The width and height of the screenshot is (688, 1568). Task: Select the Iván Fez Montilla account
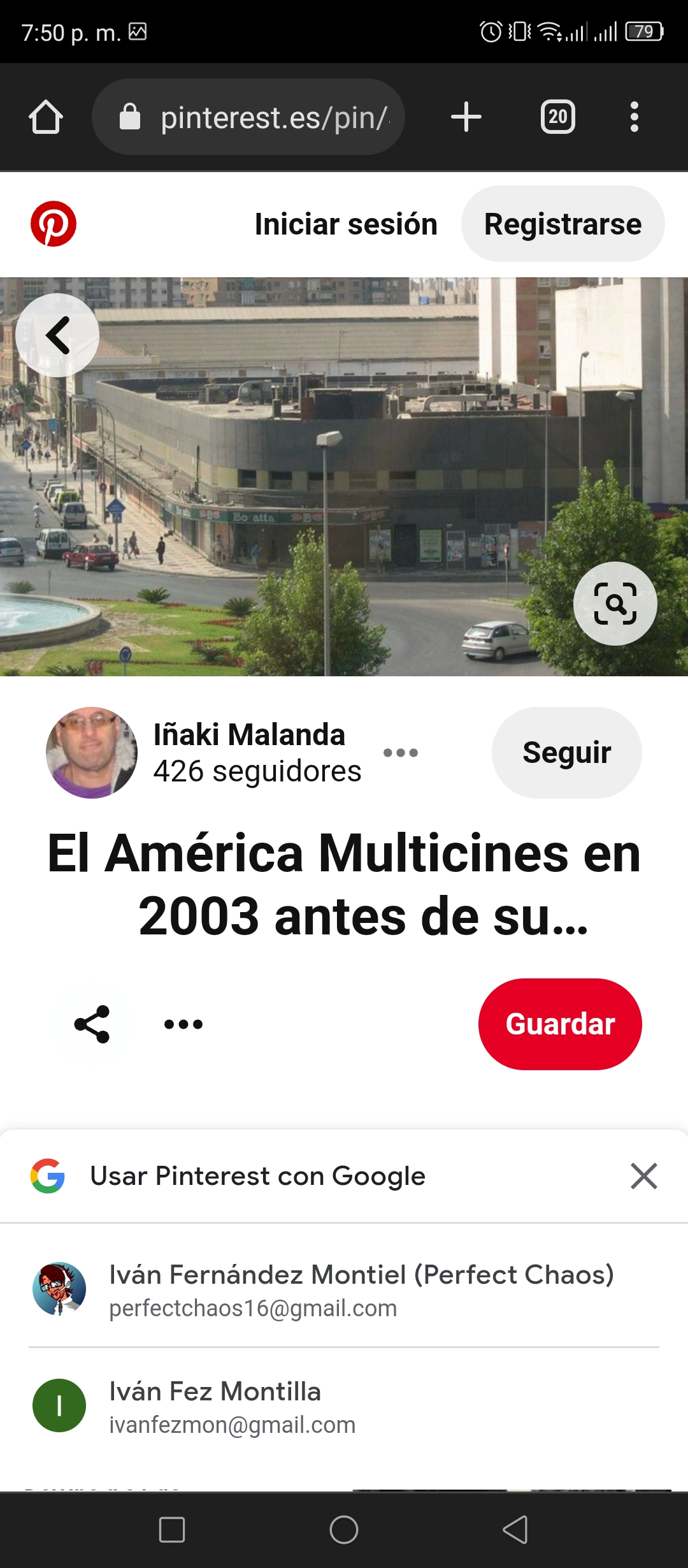(x=344, y=1405)
